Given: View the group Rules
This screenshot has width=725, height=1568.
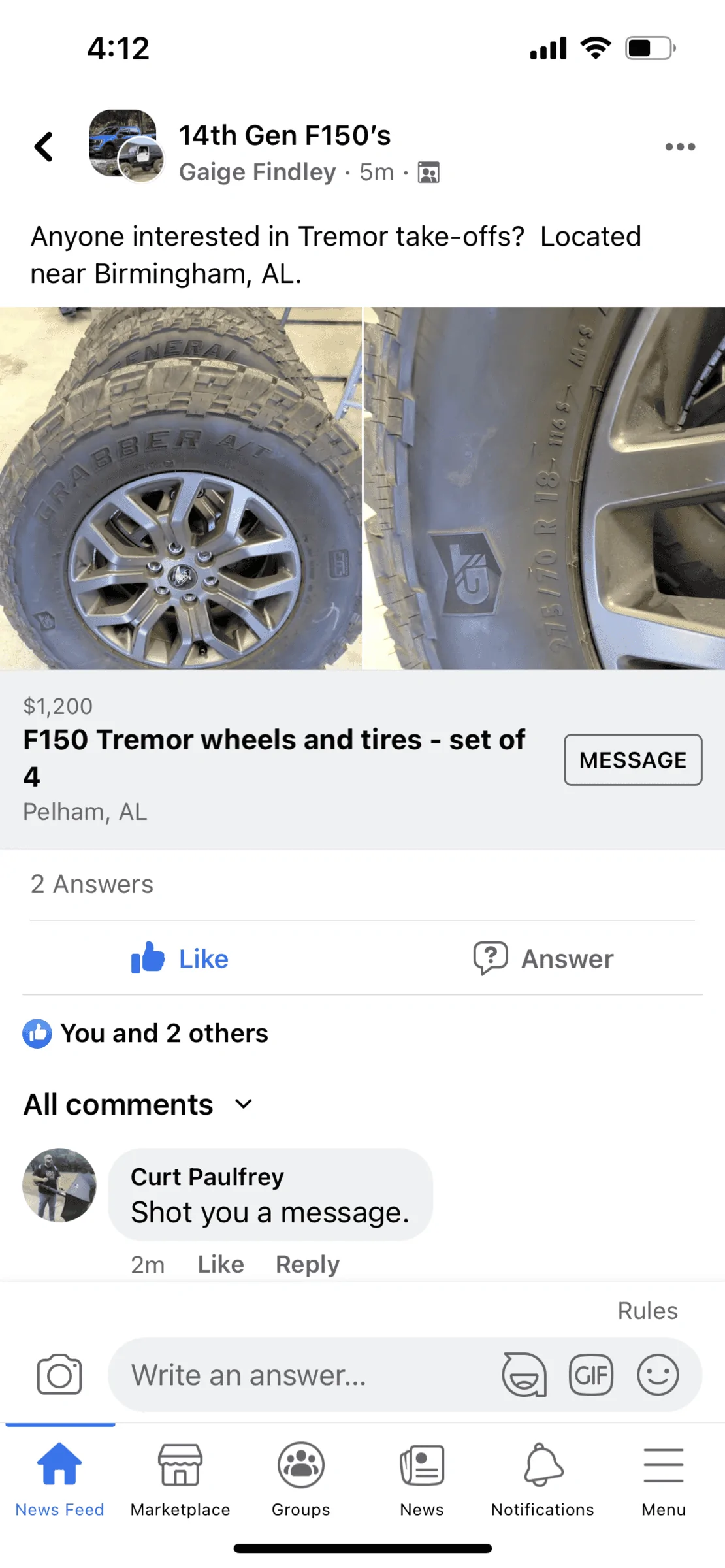Looking at the screenshot, I should [x=647, y=1311].
